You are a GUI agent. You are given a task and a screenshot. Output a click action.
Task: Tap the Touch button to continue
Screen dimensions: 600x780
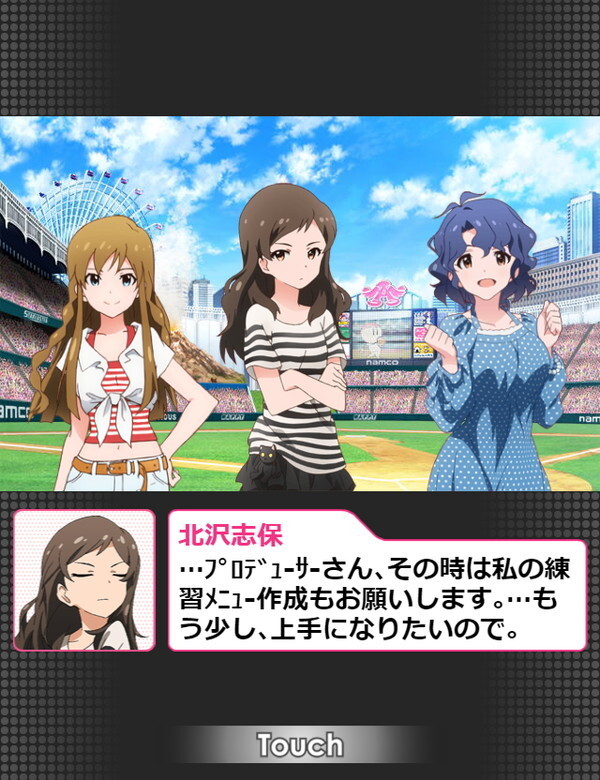coord(299,745)
